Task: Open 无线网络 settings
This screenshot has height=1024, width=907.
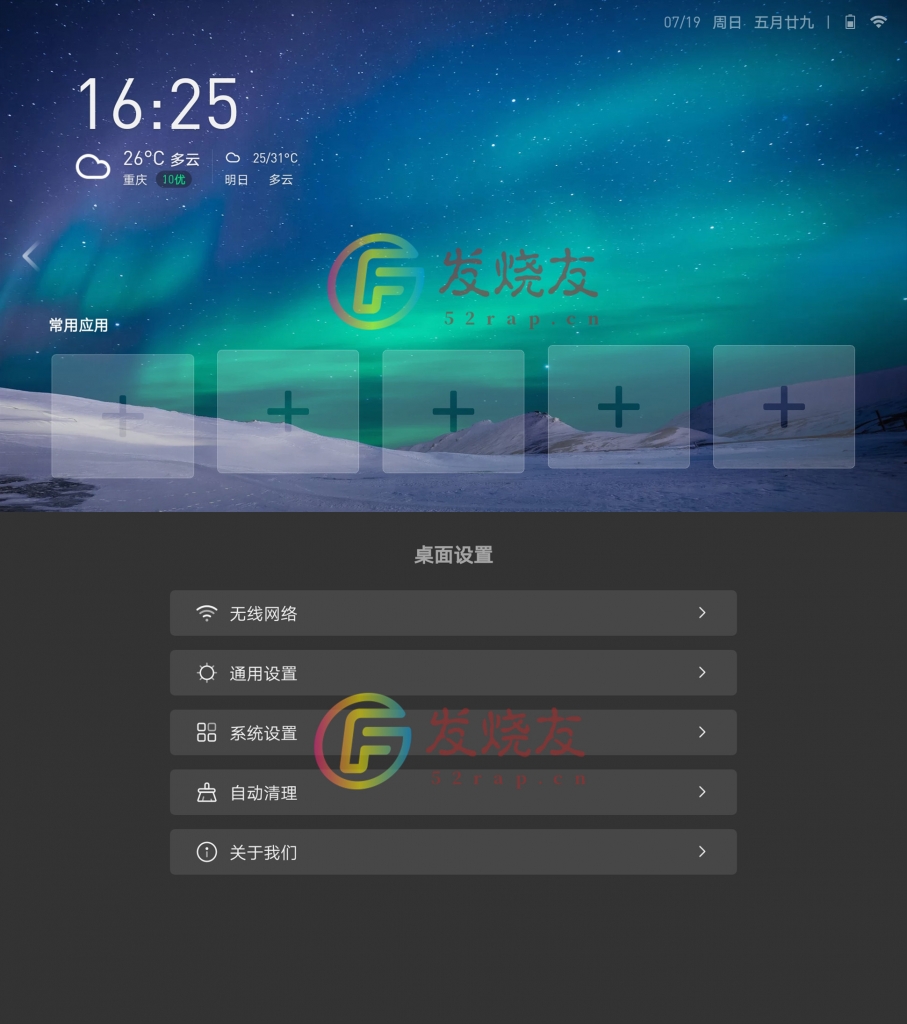Action: point(453,613)
